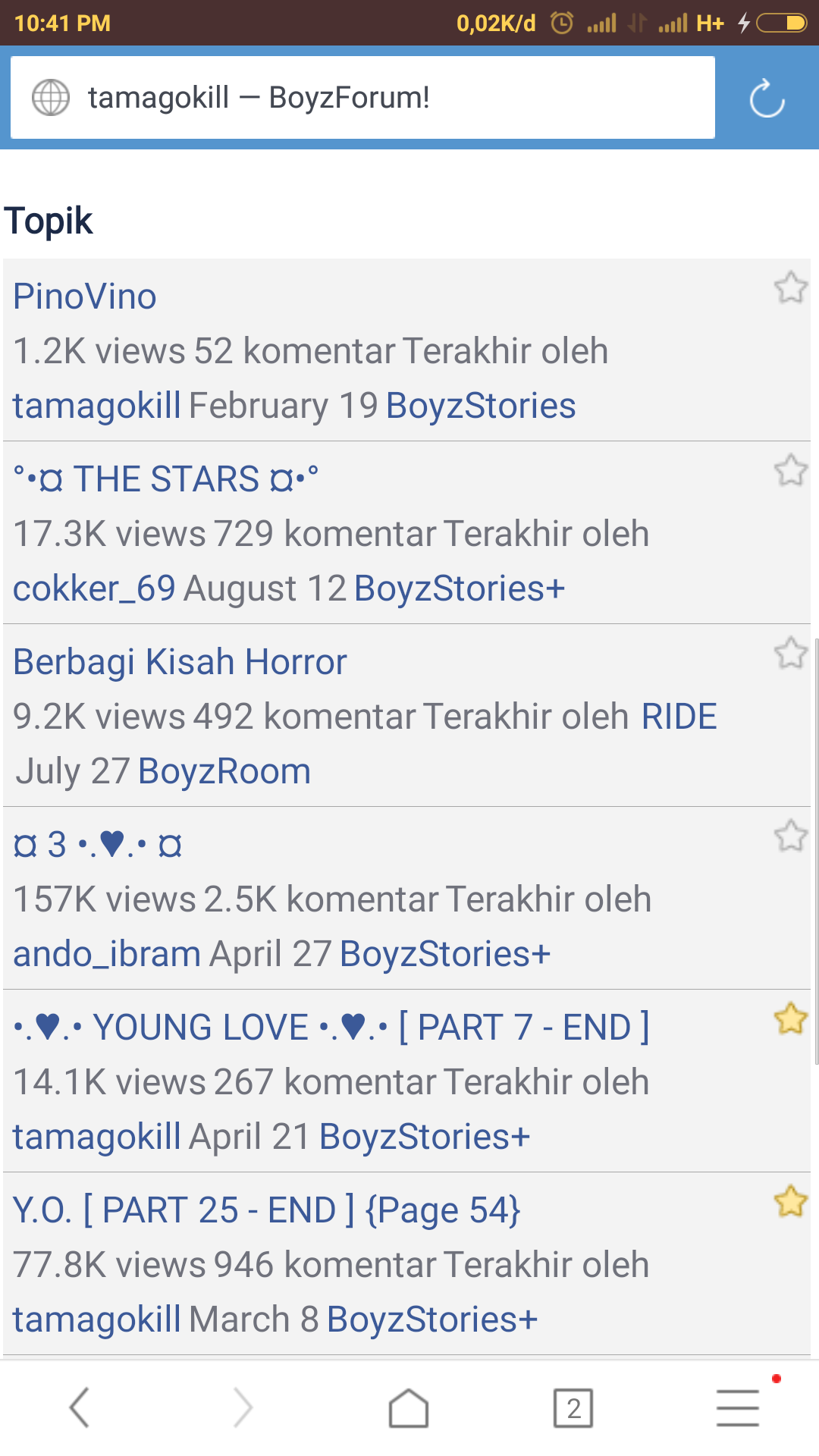The width and height of the screenshot is (819, 1456).
Task: Open the browser hamburger menu
Action: pyautogui.click(x=737, y=1408)
